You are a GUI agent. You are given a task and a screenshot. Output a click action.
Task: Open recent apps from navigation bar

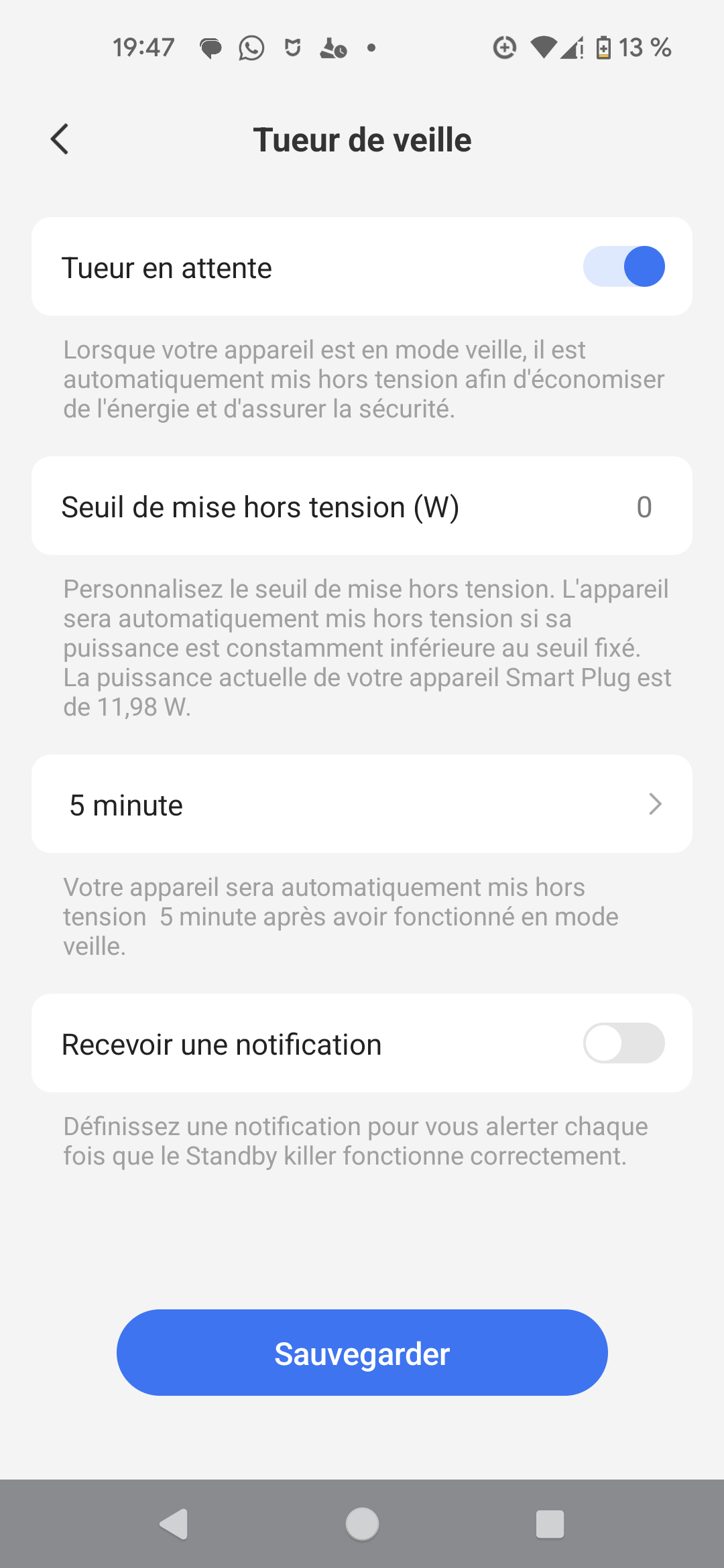coord(550,1524)
